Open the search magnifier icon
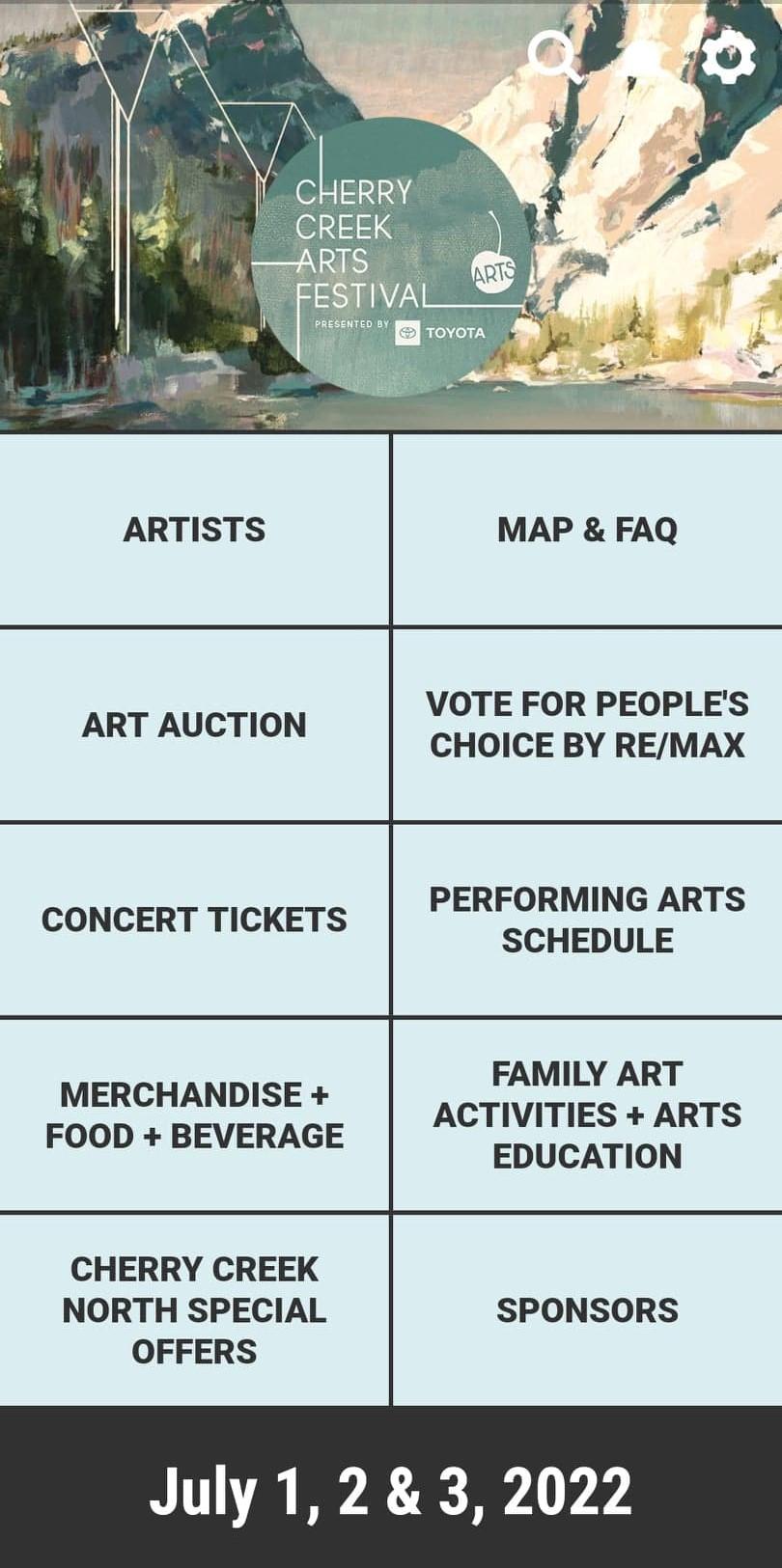The image size is (782, 1568). point(553,56)
